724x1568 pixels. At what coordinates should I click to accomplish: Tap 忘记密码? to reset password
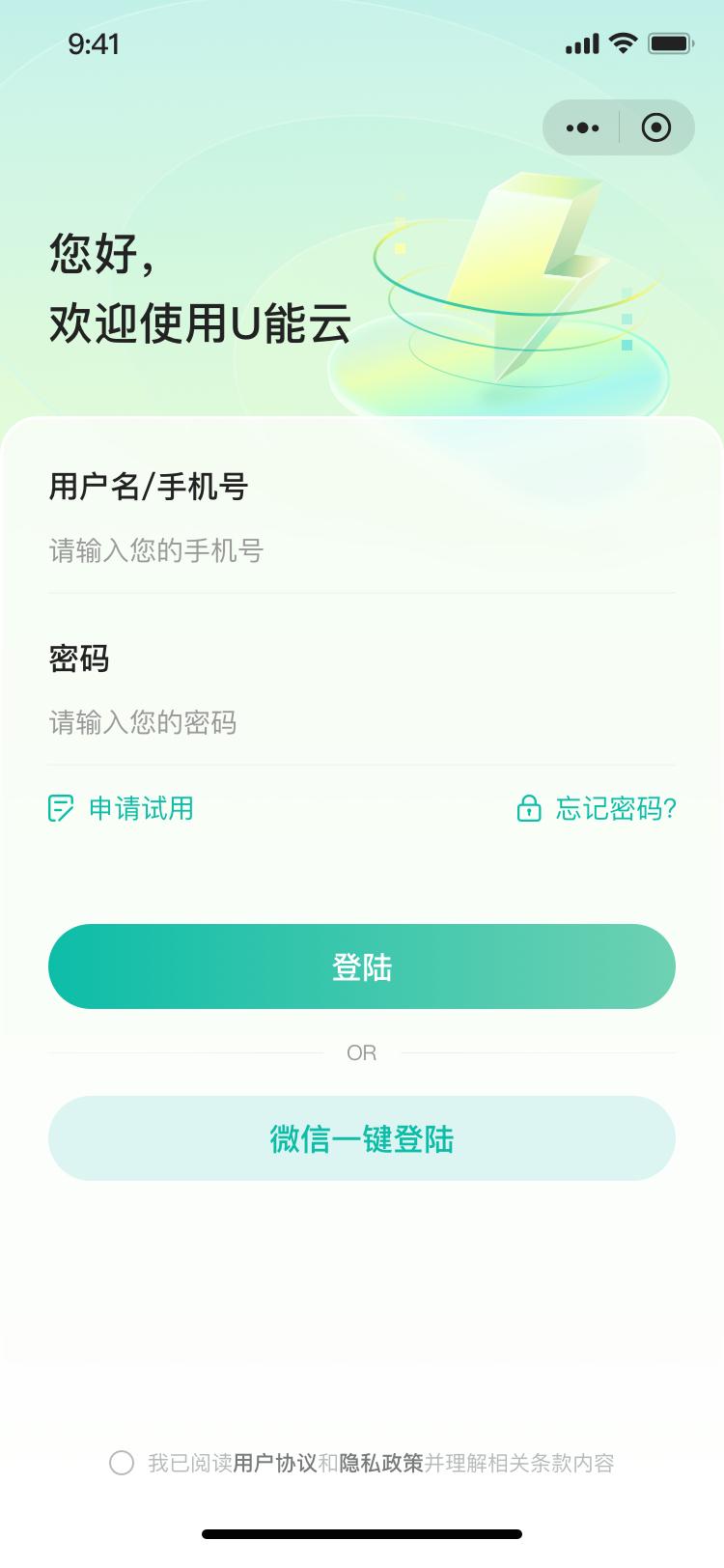tap(597, 808)
